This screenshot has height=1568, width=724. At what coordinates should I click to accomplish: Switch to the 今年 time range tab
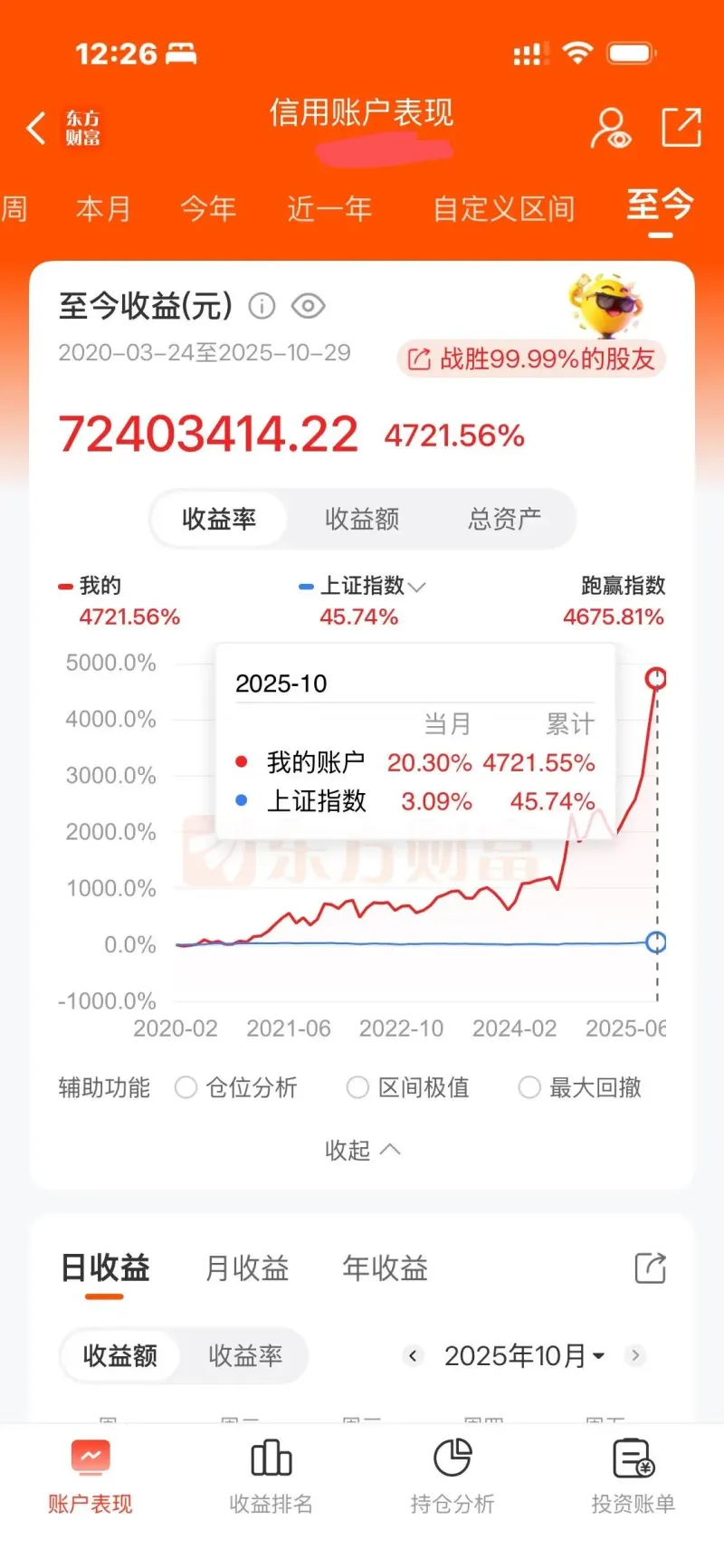coord(208,209)
